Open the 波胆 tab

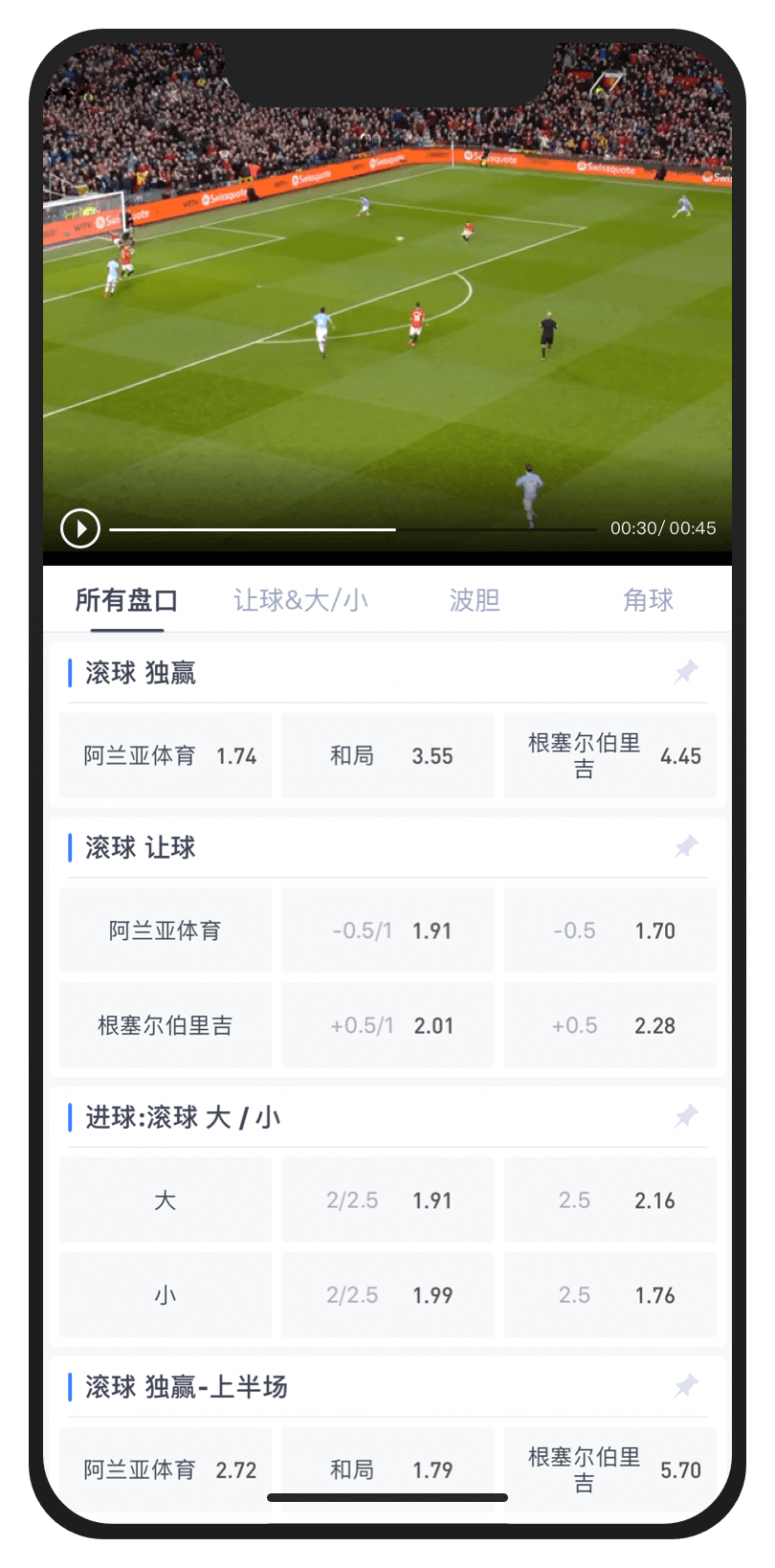(x=473, y=600)
